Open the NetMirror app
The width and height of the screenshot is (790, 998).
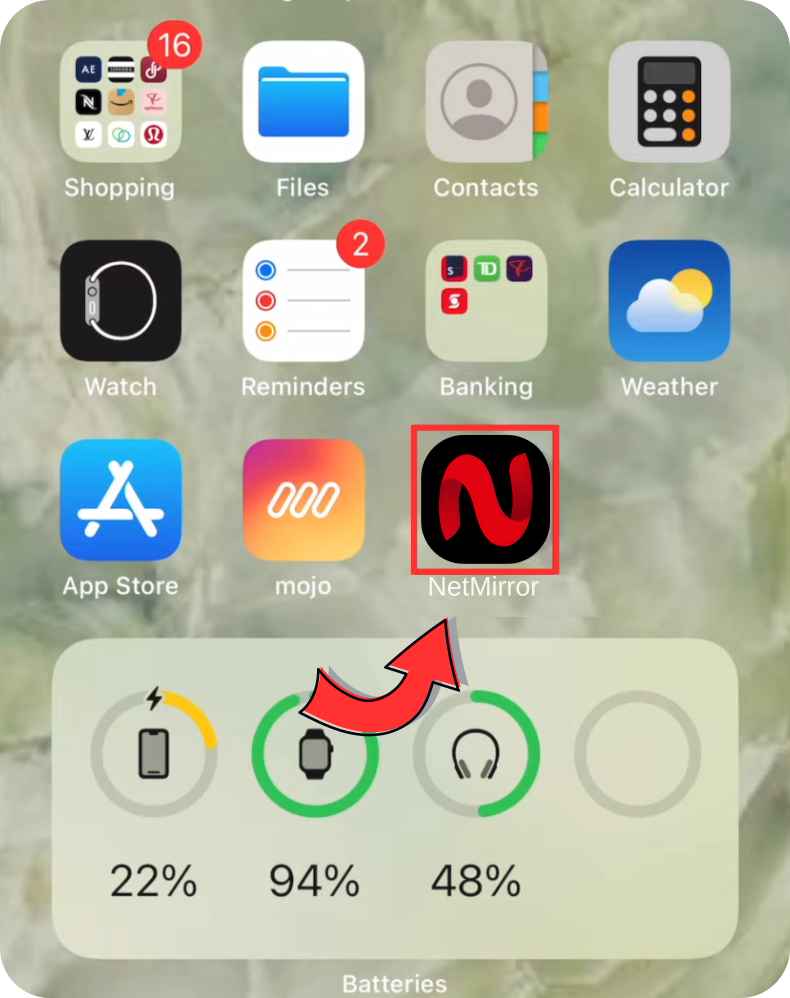pyautogui.click(x=486, y=499)
